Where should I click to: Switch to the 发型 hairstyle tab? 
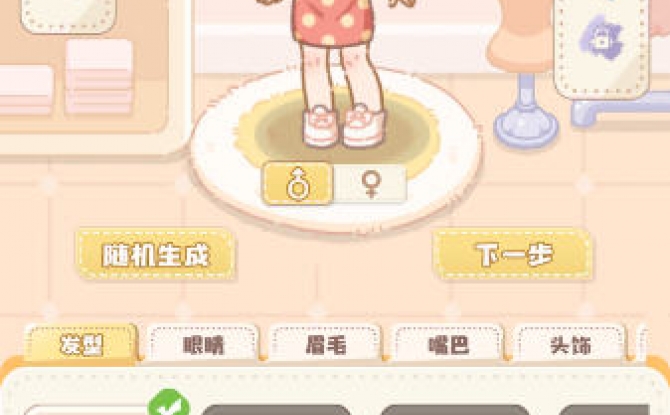click(x=81, y=343)
